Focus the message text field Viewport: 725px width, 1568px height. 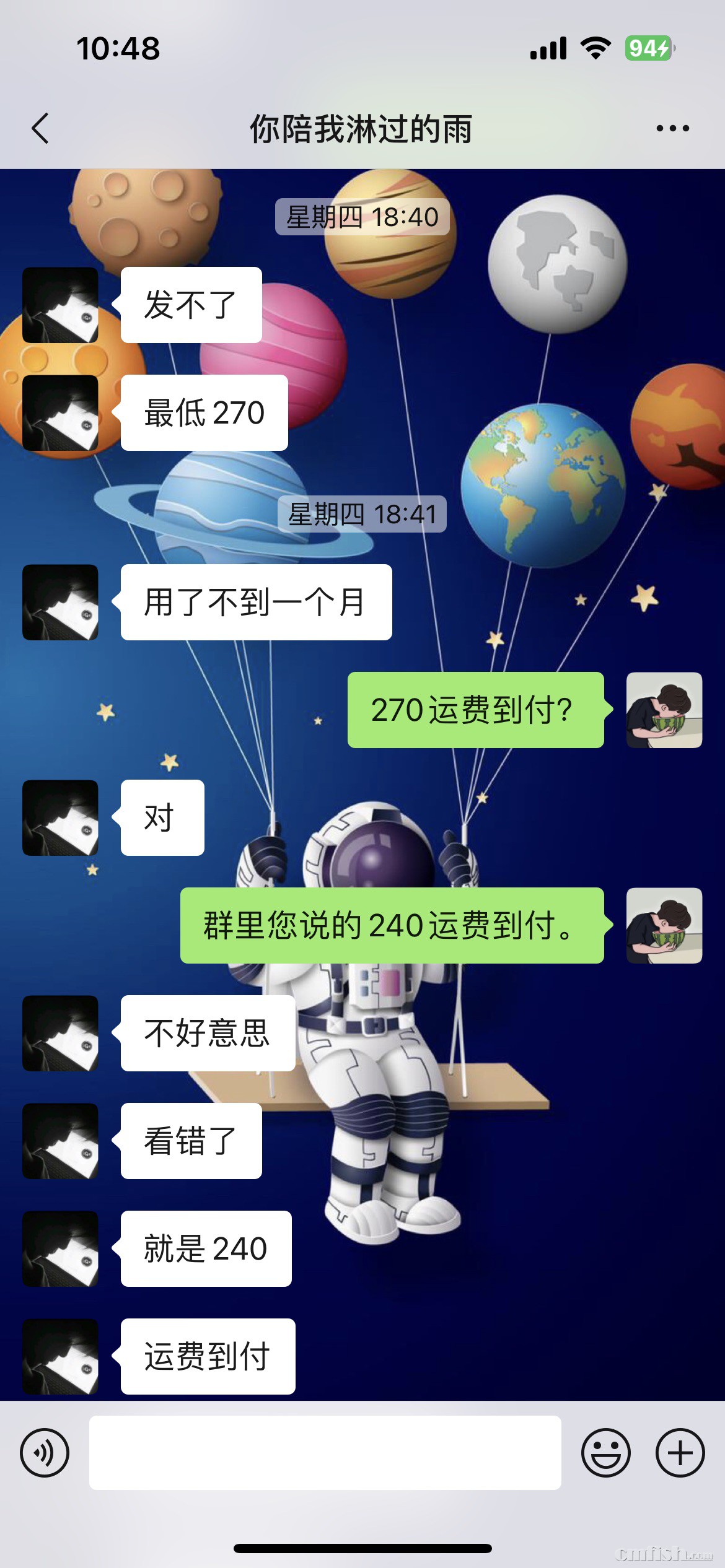[325, 1453]
